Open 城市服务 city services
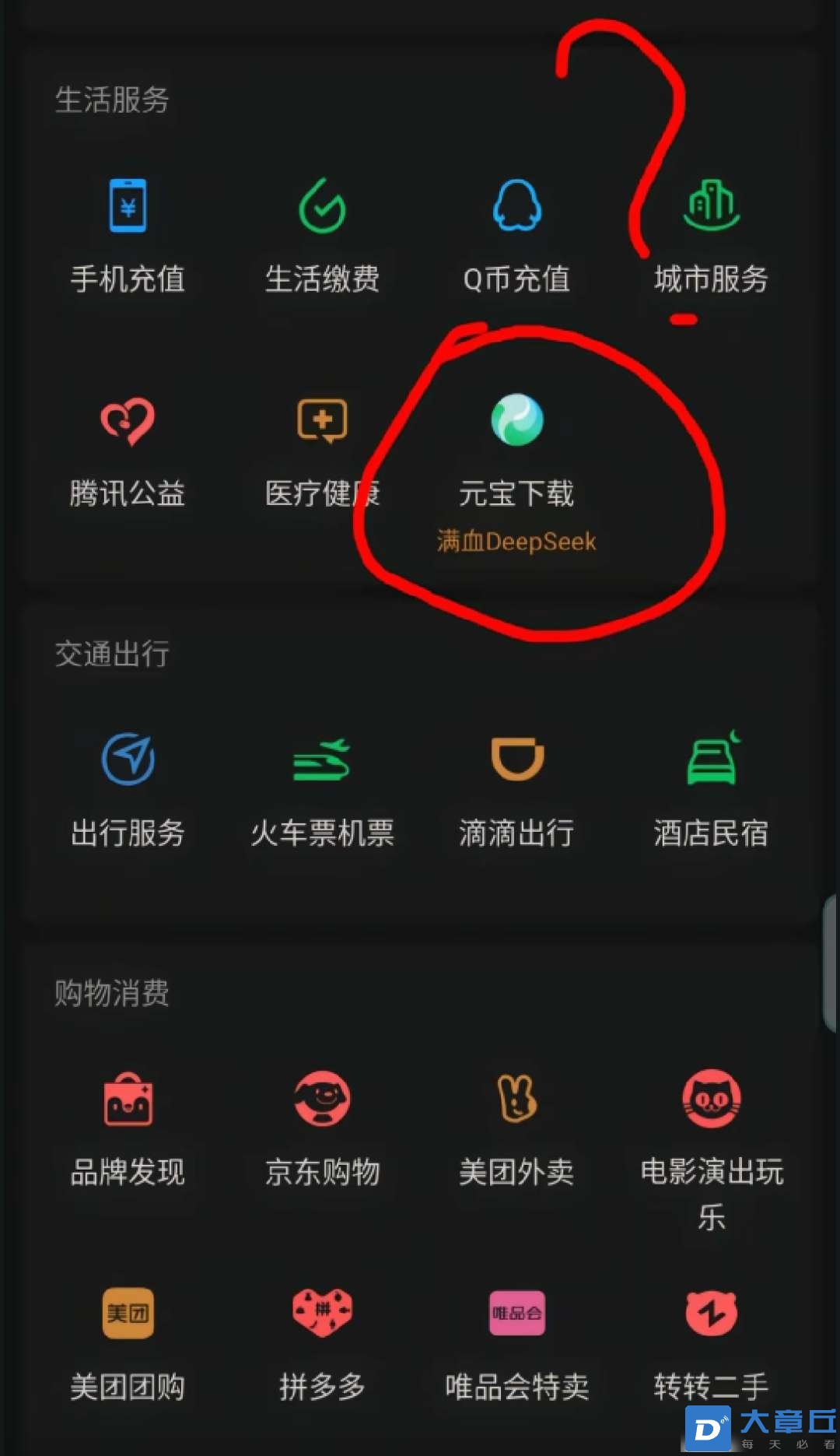 pos(711,233)
